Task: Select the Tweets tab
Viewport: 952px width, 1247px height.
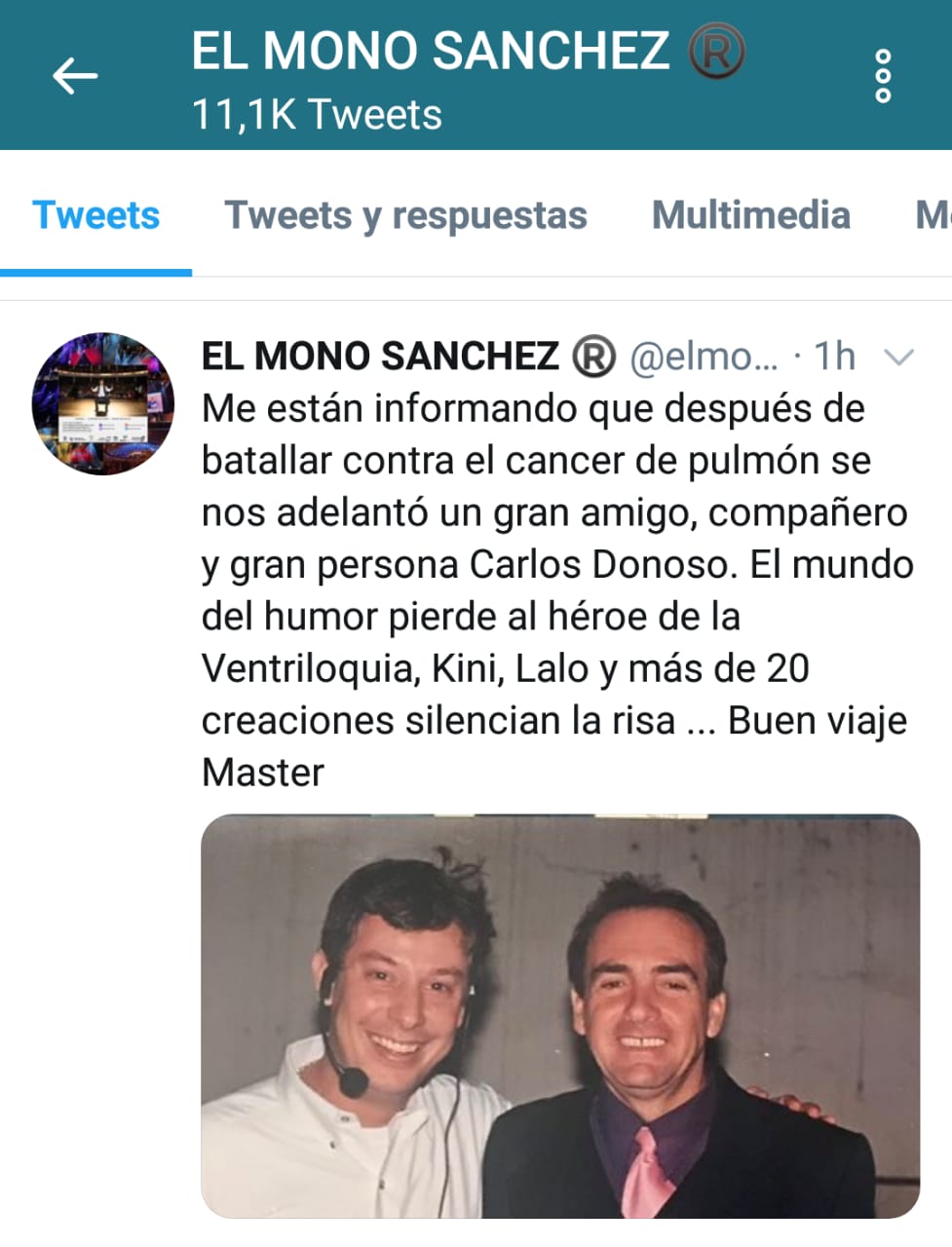Action: coord(95,215)
